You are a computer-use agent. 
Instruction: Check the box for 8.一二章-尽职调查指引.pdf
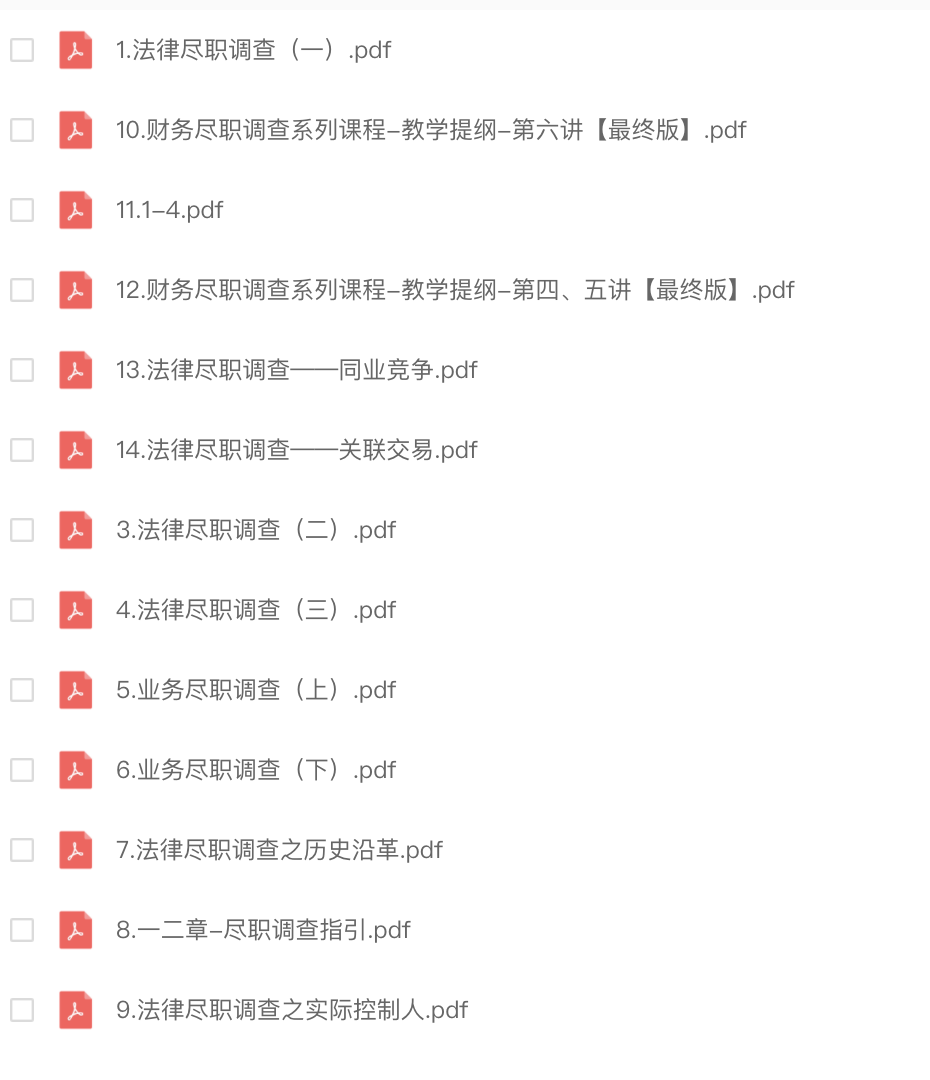click(x=22, y=930)
